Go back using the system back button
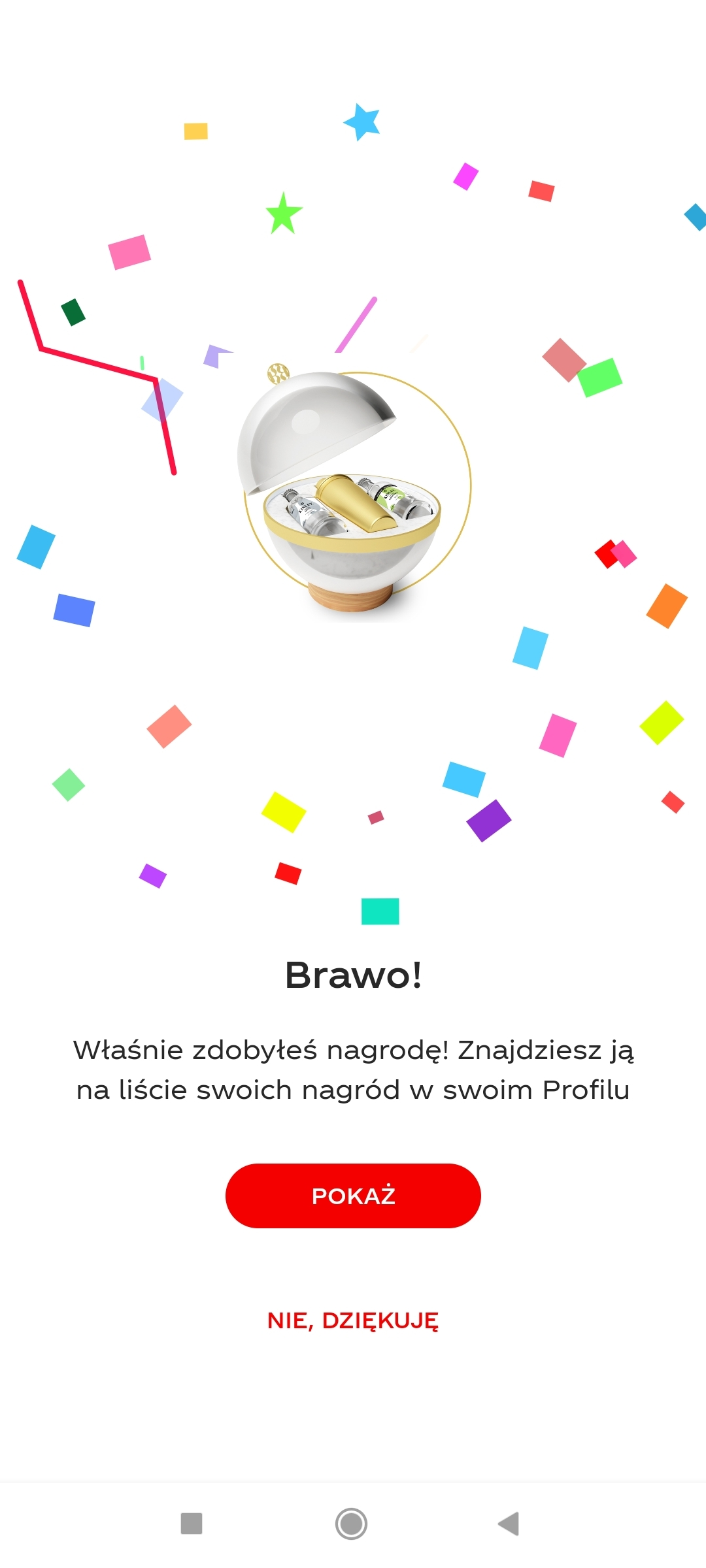Screen dimensions: 706x1568 coord(509,1524)
